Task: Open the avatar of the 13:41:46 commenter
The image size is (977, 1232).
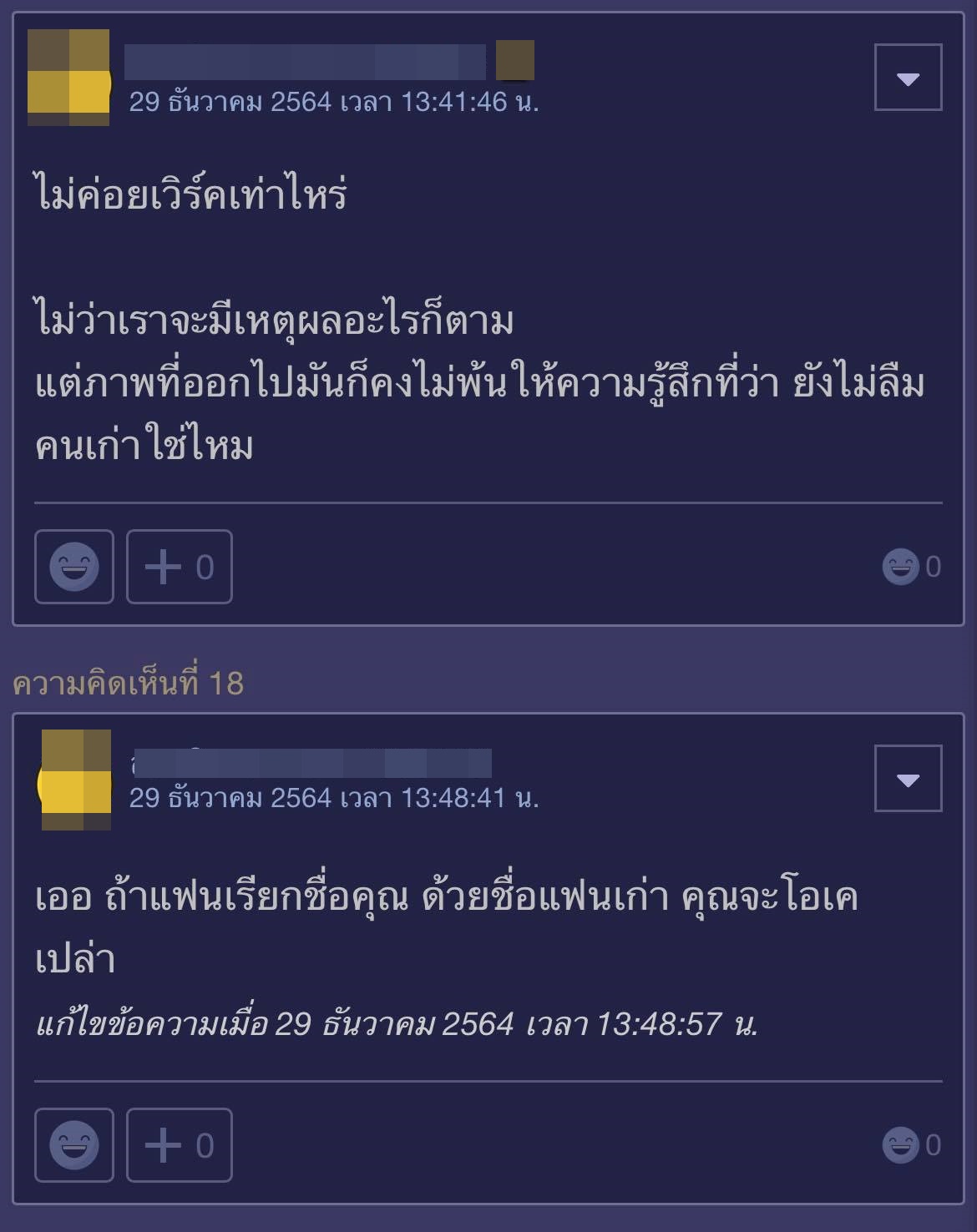Action: tap(68, 78)
